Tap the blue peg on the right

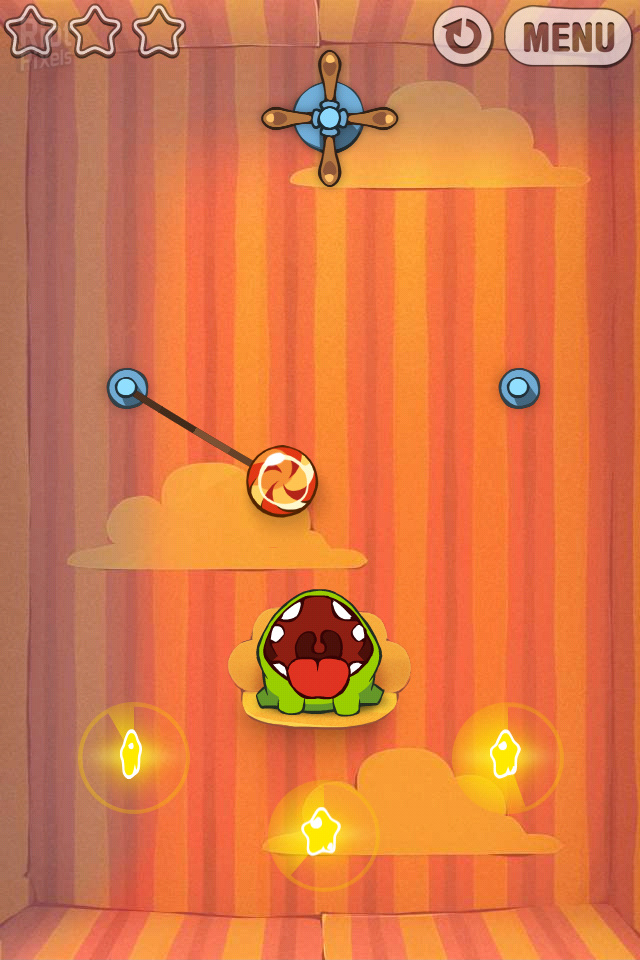[519, 388]
